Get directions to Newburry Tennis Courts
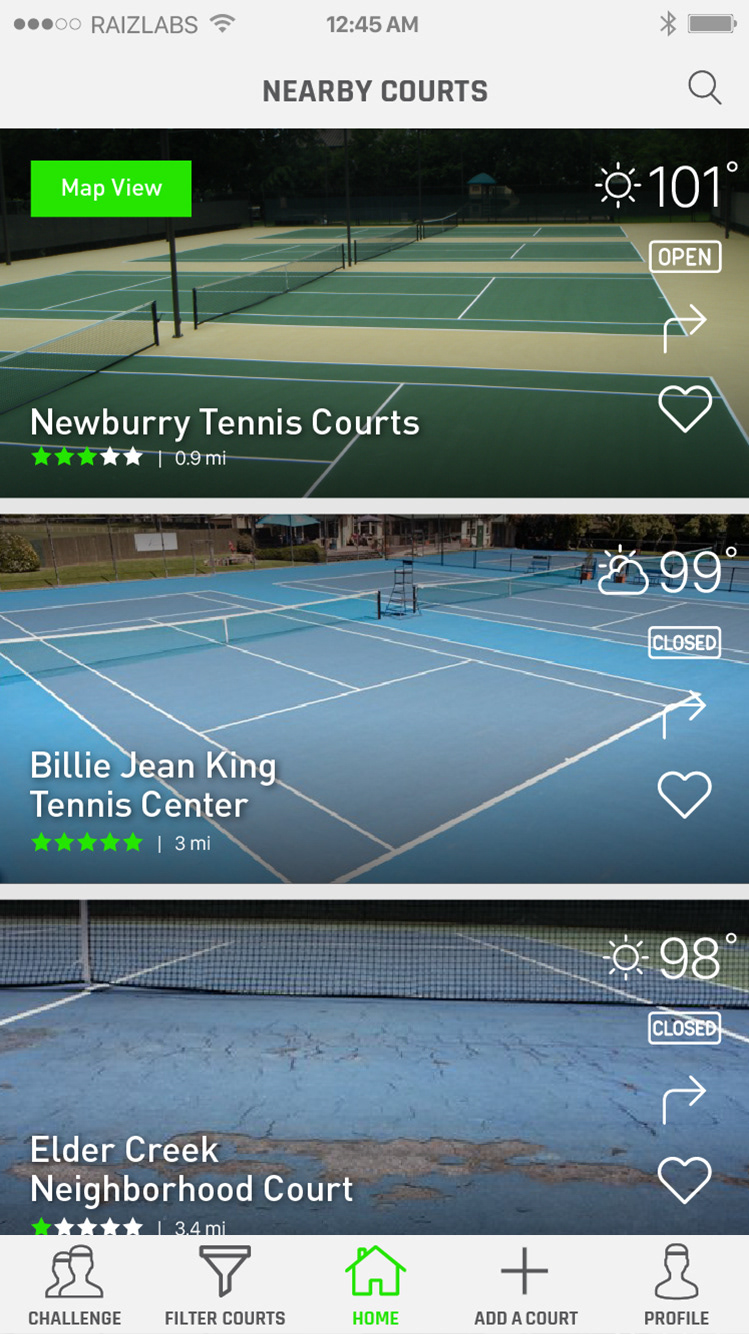This screenshot has width=749, height=1334. point(685,328)
